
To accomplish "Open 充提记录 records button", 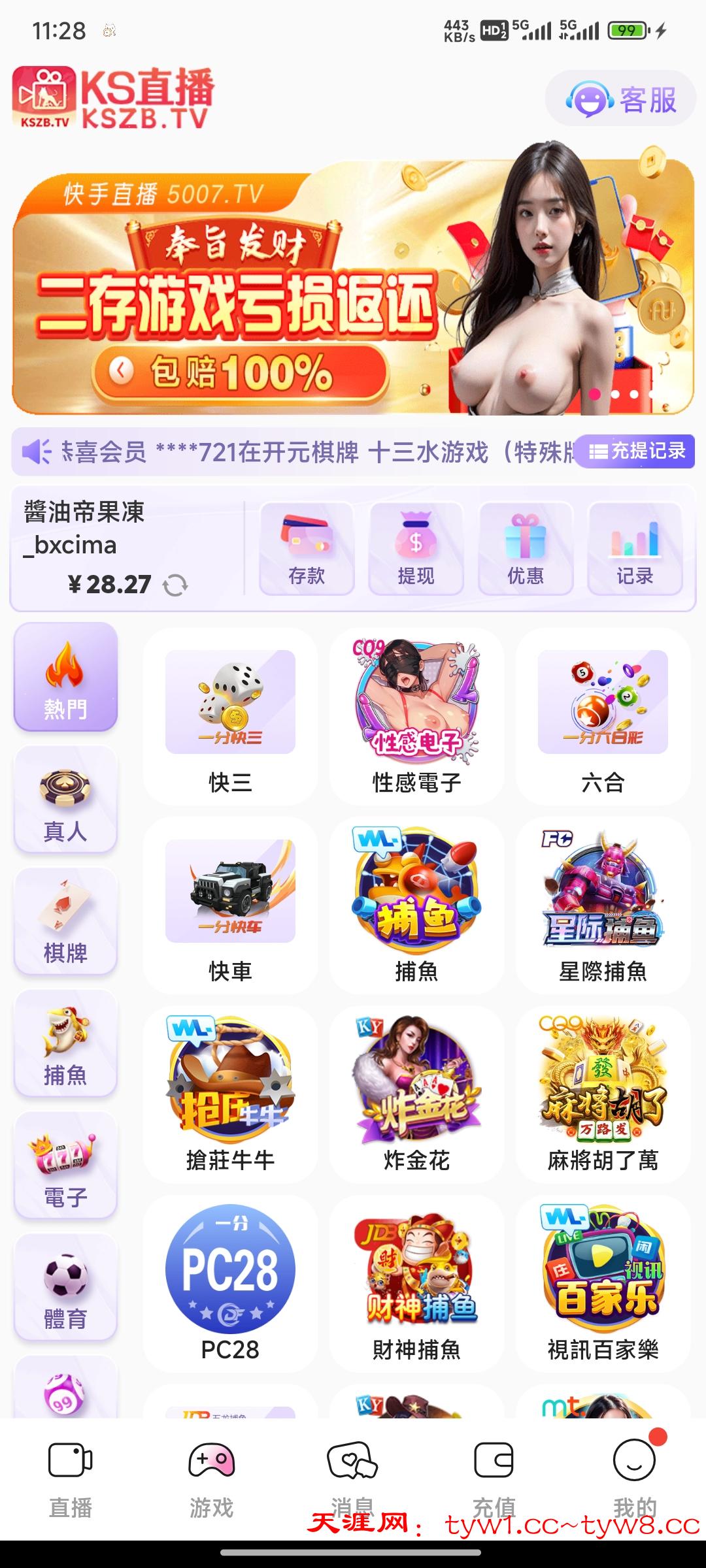I will pos(636,451).
